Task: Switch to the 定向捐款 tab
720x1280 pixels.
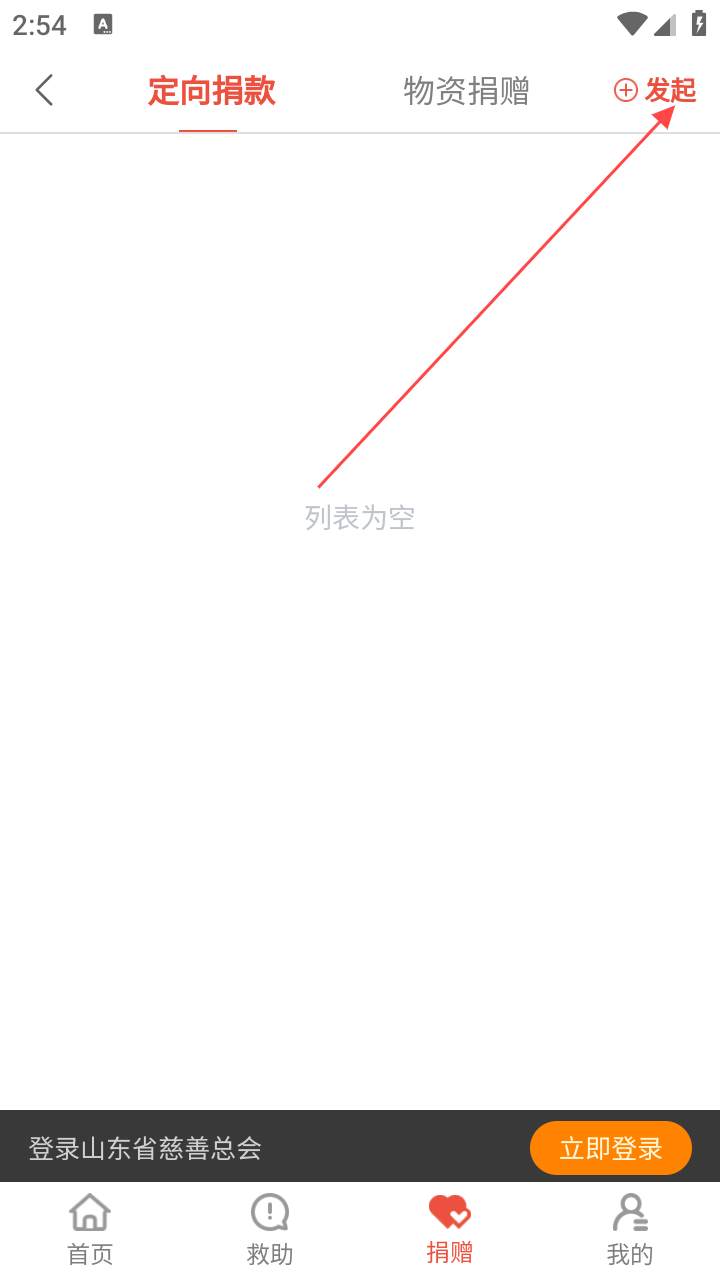Action: 211,91
